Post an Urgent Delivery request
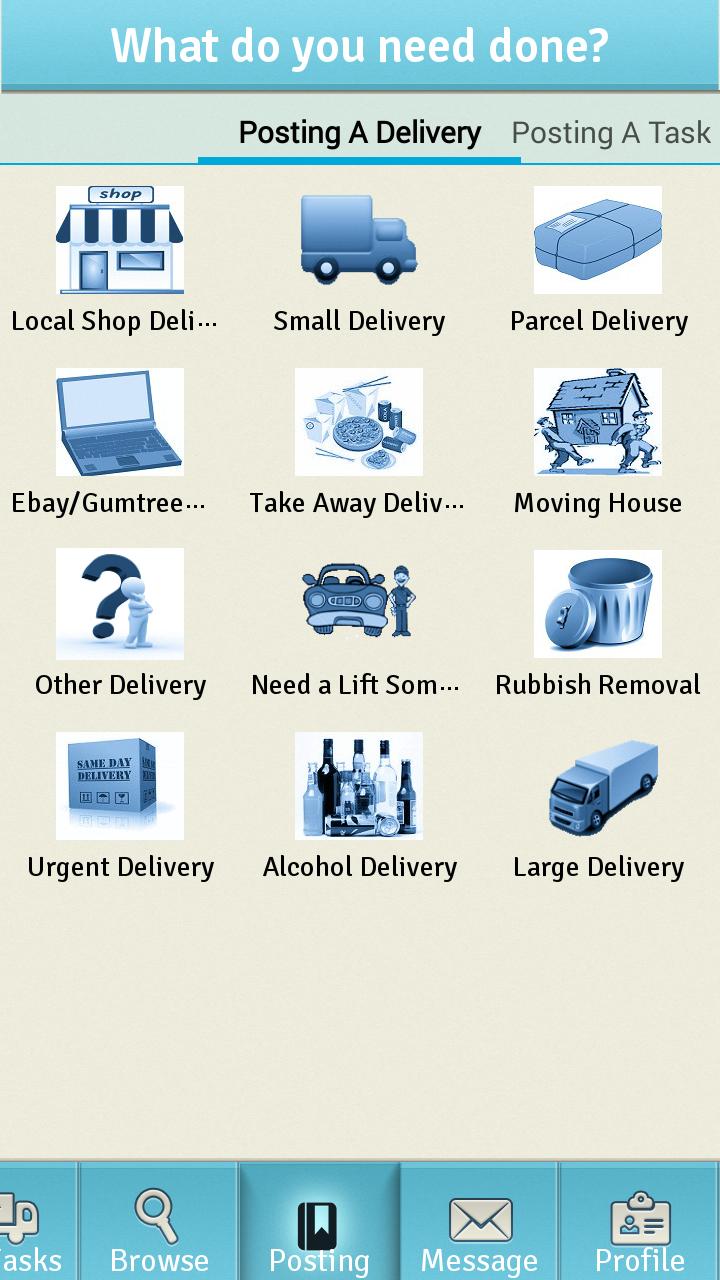The width and height of the screenshot is (720, 1280). tap(120, 787)
